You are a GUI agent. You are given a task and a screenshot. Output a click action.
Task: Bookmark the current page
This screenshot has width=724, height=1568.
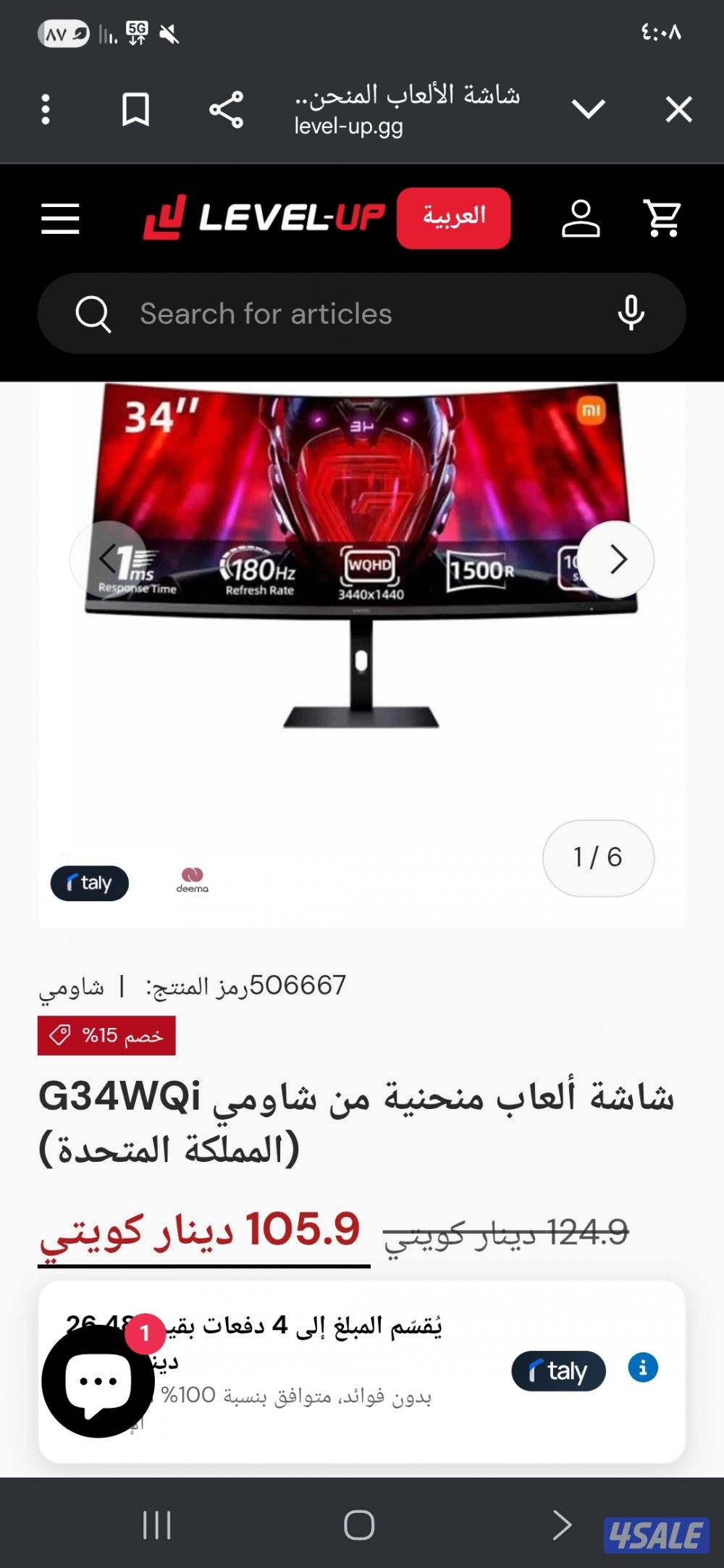pyautogui.click(x=135, y=109)
